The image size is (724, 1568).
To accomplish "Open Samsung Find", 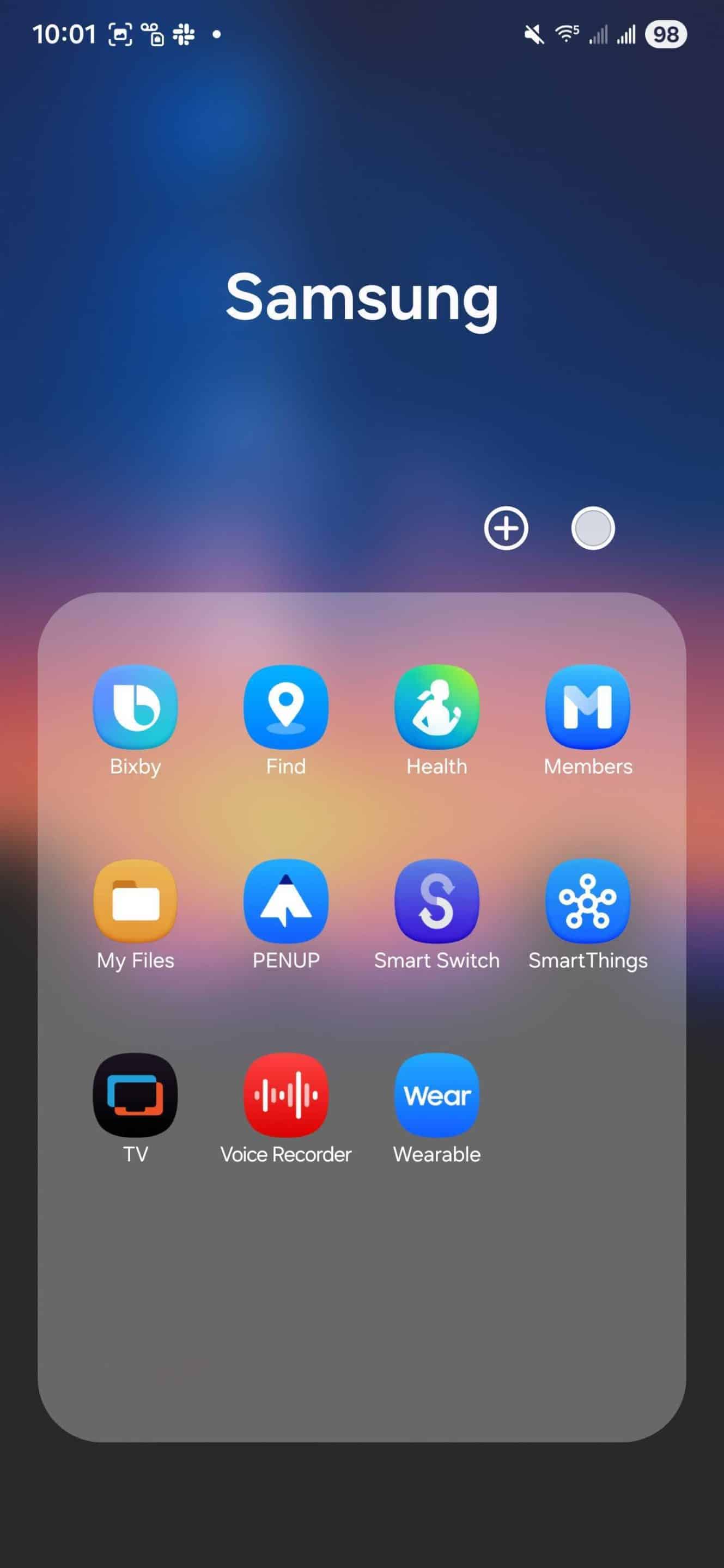I will tap(285, 707).
